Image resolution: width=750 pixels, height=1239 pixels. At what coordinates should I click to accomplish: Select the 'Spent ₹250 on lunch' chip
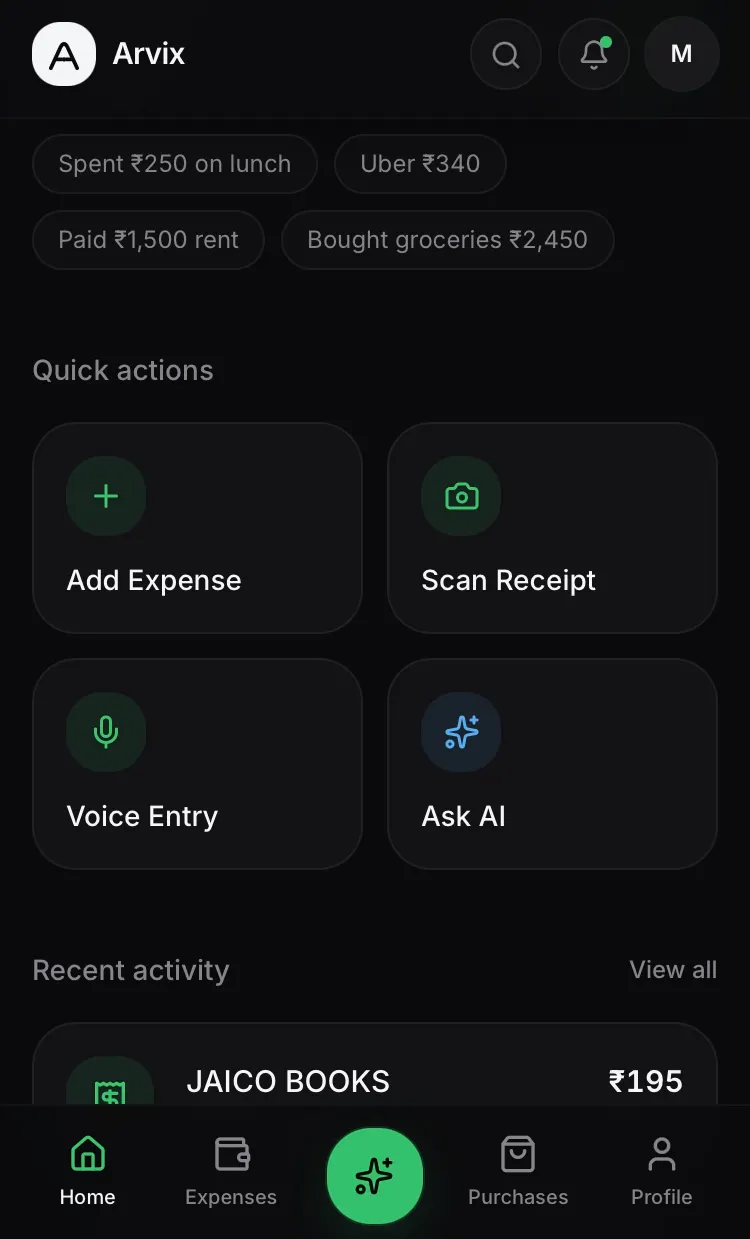(175, 164)
